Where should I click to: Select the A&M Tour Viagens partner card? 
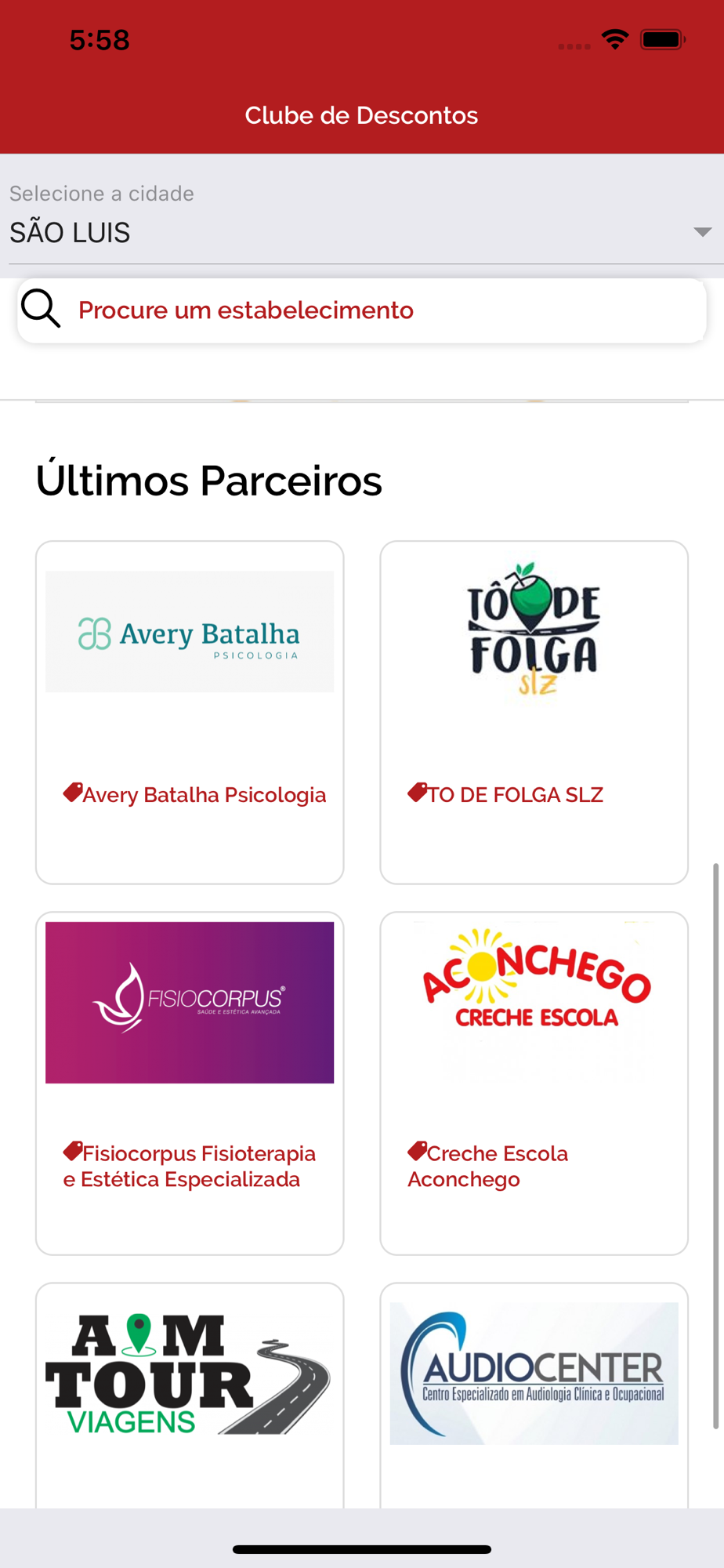(x=190, y=1396)
